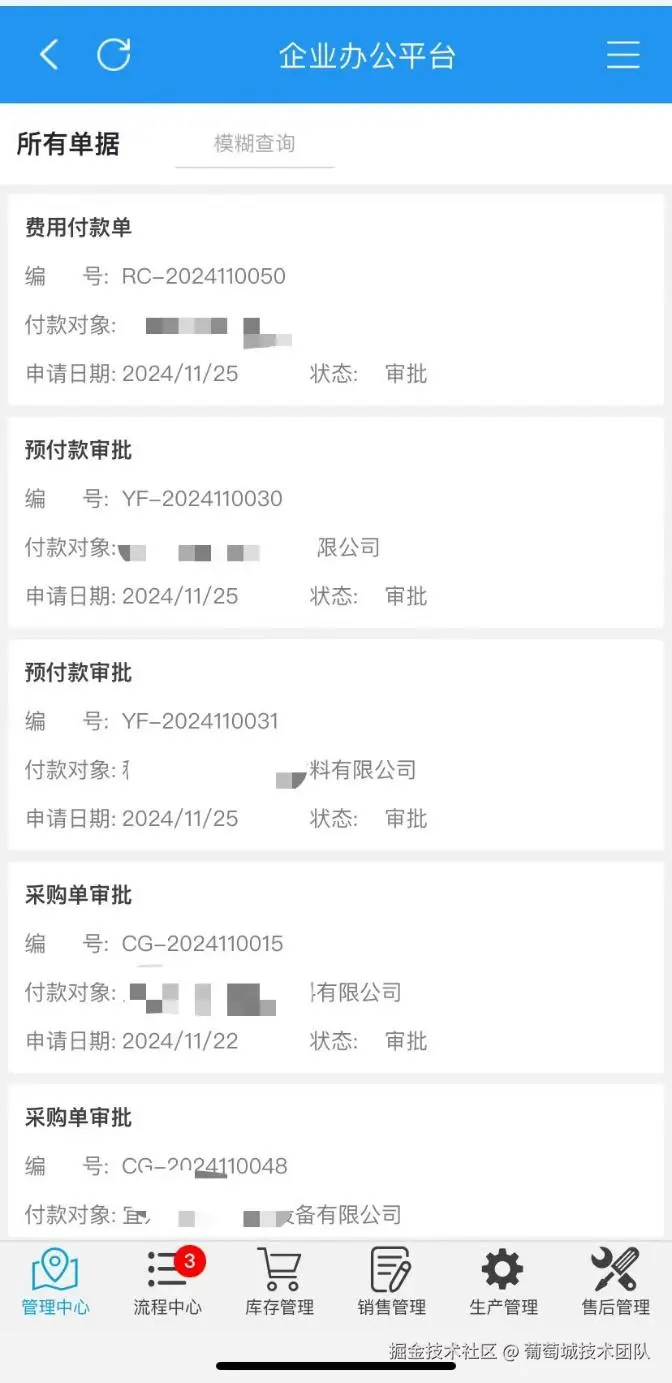Open 采购单审批 CG-2024110015
Image resolution: width=672 pixels, height=1383 pixels.
[335, 967]
